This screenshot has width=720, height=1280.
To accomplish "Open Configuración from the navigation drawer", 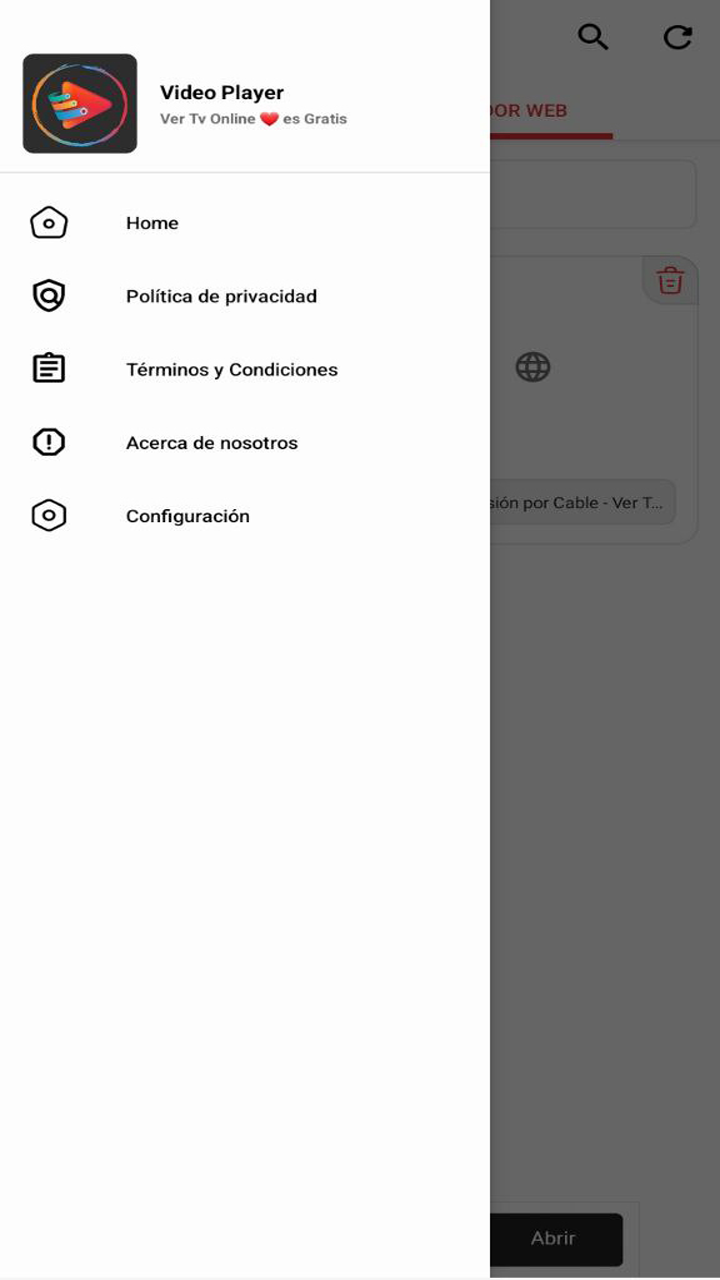I will point(188,515).
